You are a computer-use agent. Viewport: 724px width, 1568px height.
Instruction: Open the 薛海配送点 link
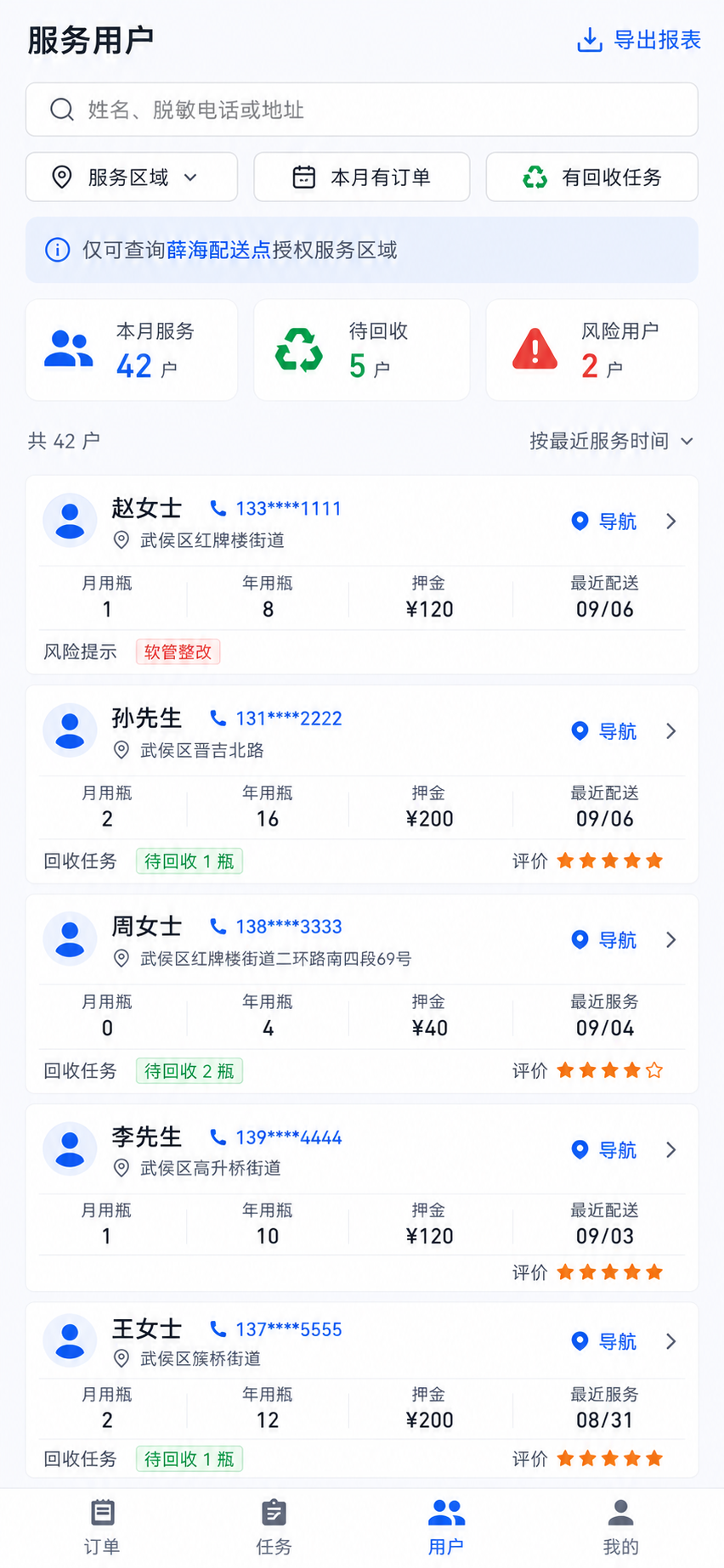click(x=218, y=250)
